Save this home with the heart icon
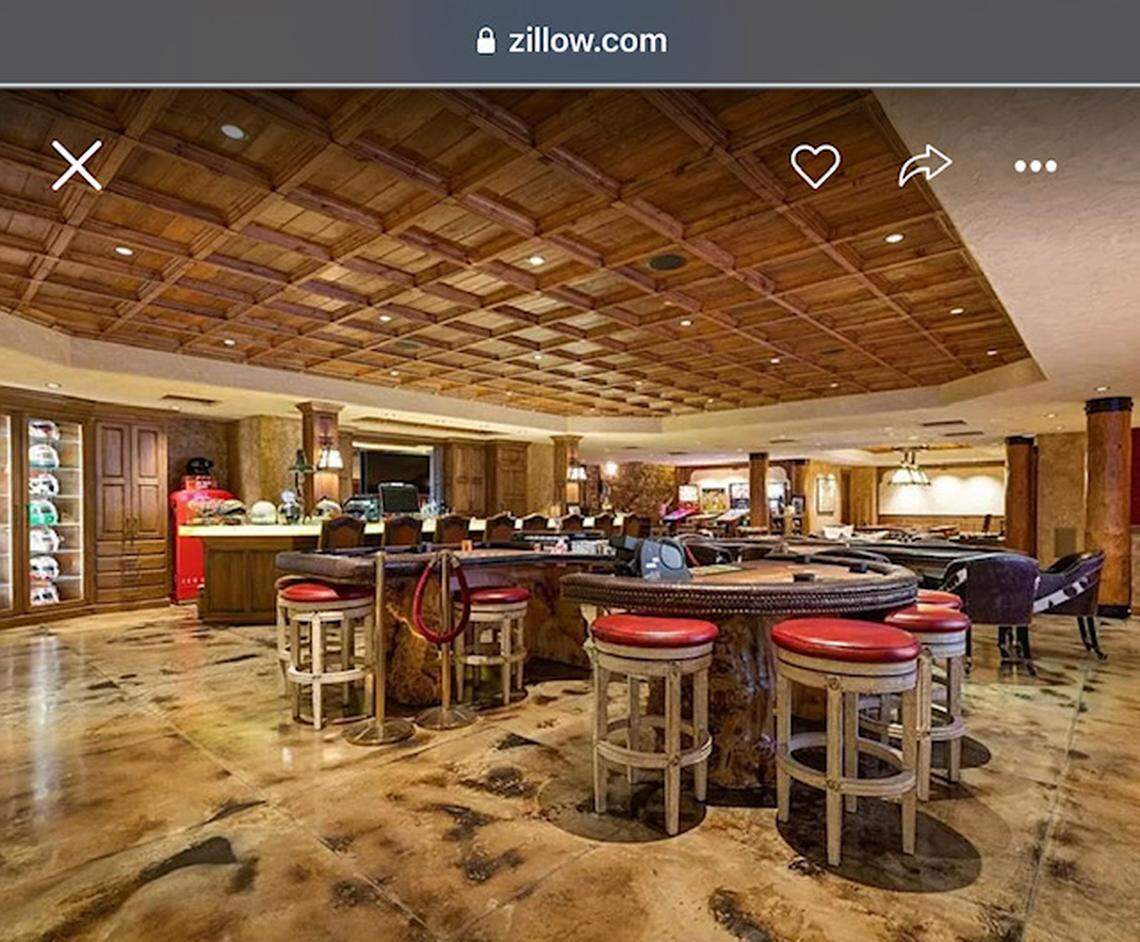The image size is (1140, 942). pos(815,165)
